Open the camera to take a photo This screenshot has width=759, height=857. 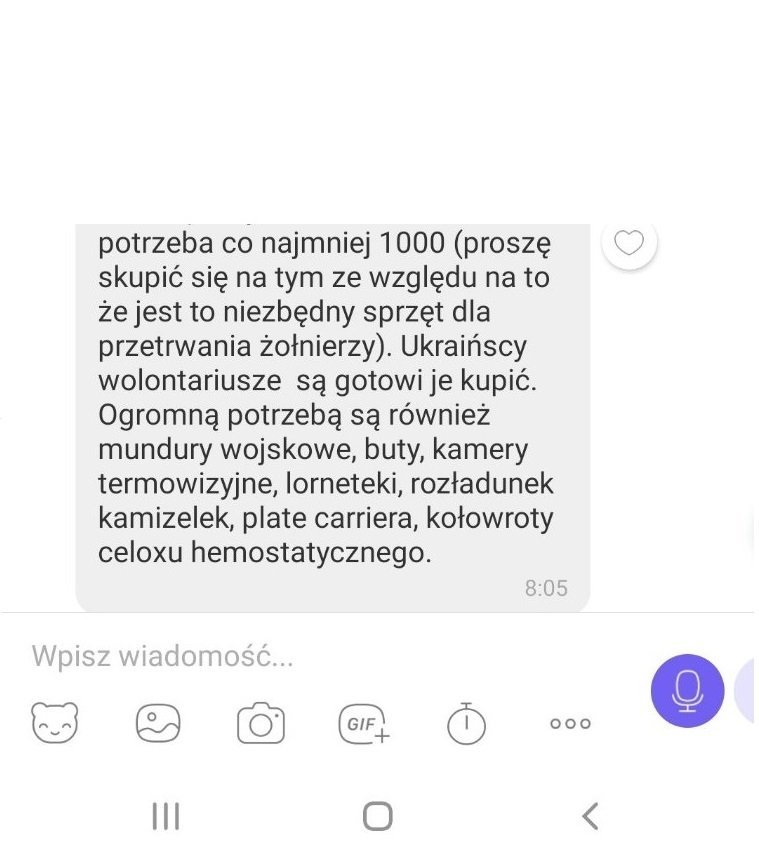click(261, 723)
